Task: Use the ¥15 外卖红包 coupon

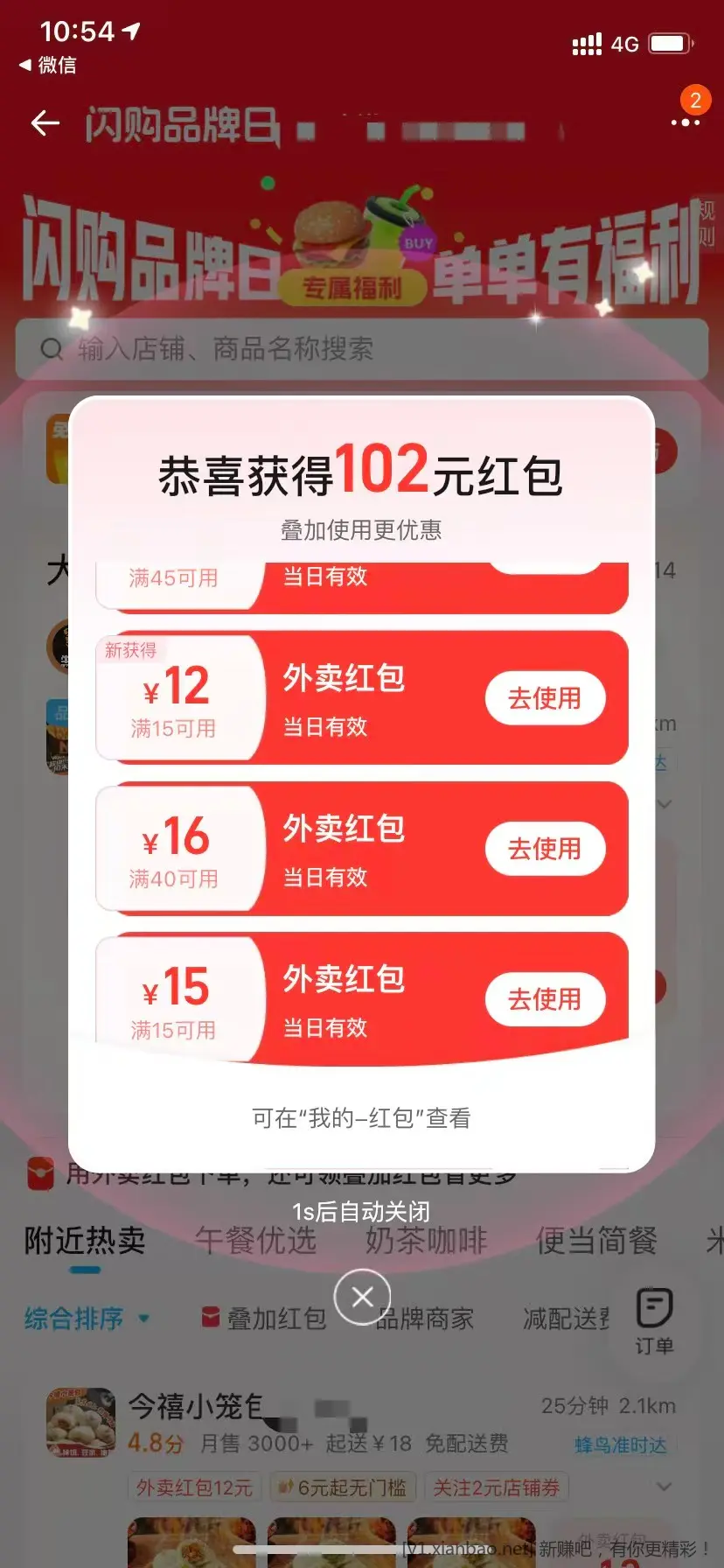Action: click(x=545, y=999)
